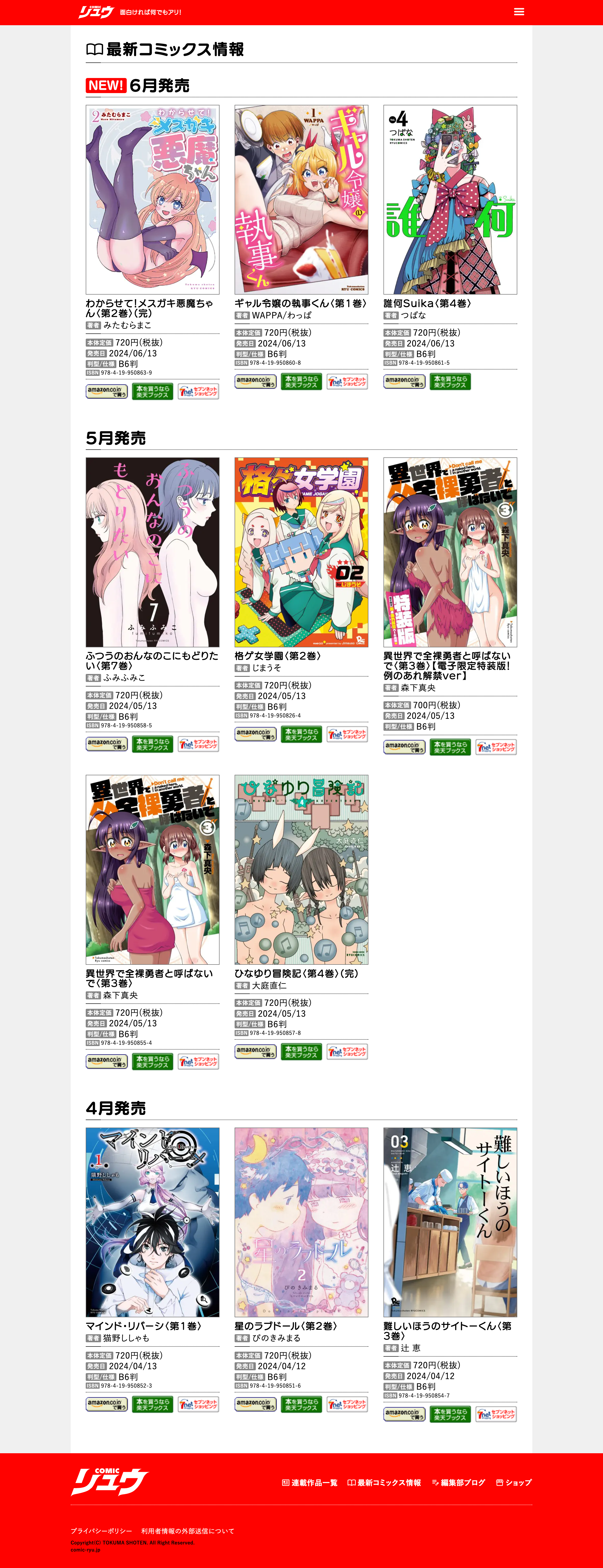
Task: Open the プライバシーポリシー link
Action: point(101,1530)
